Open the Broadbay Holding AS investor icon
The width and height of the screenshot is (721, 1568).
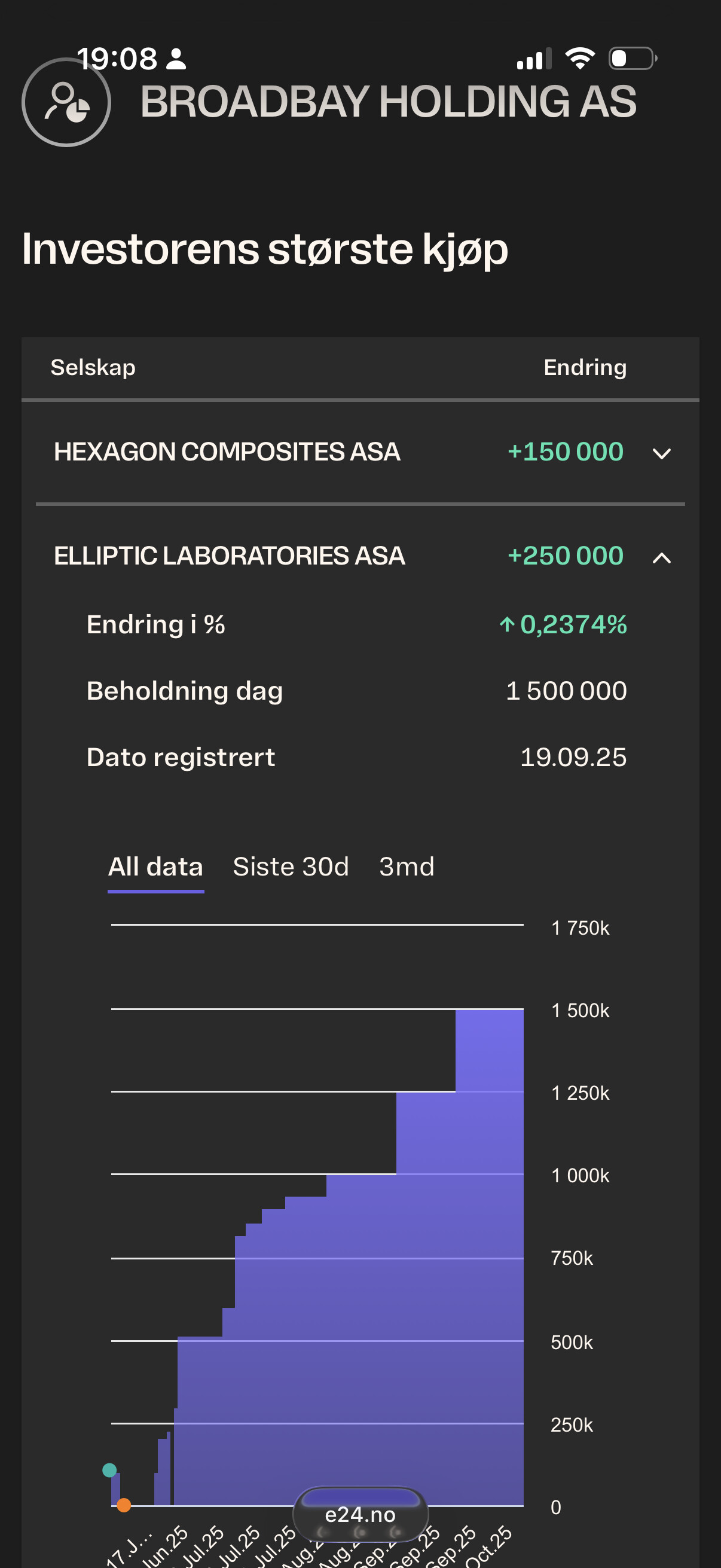(66, 102)
